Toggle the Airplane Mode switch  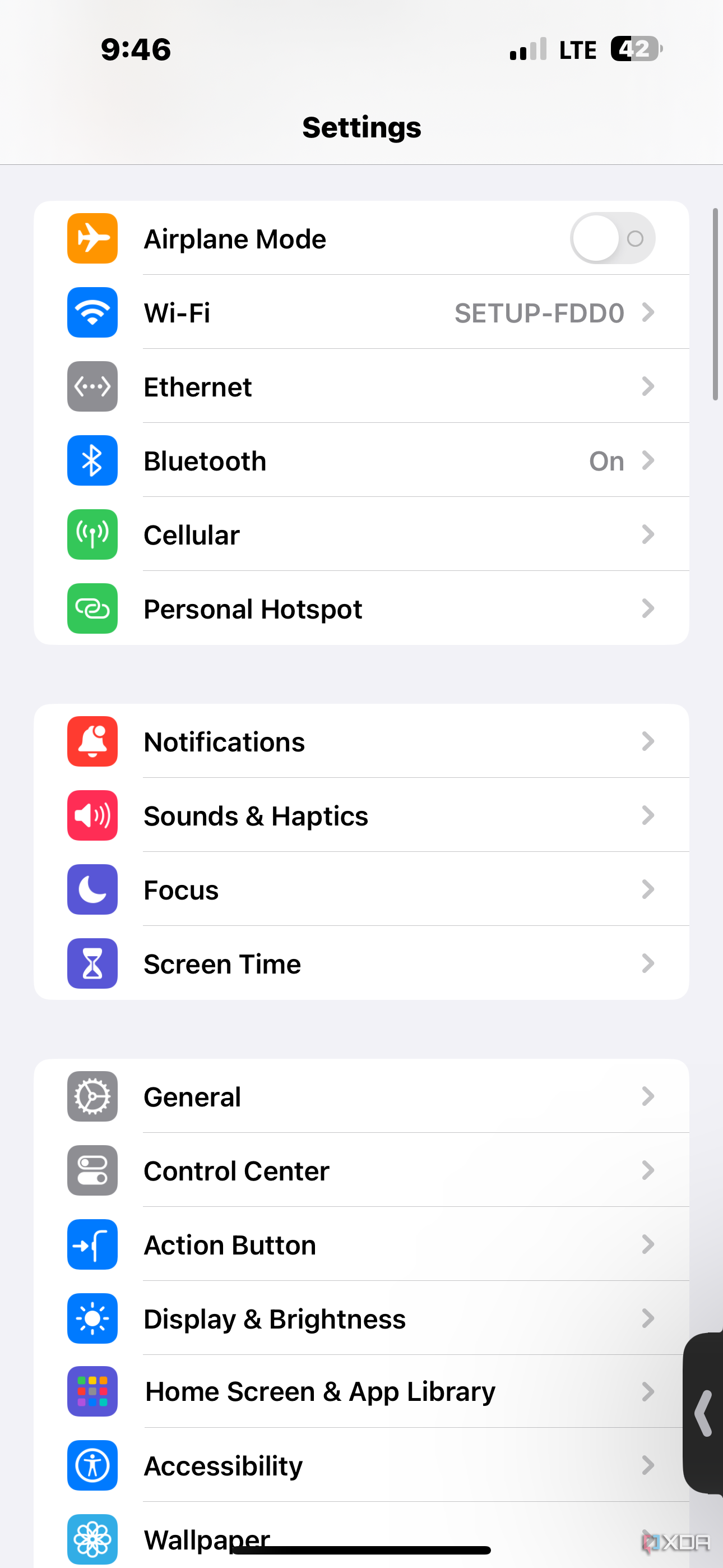612,238
